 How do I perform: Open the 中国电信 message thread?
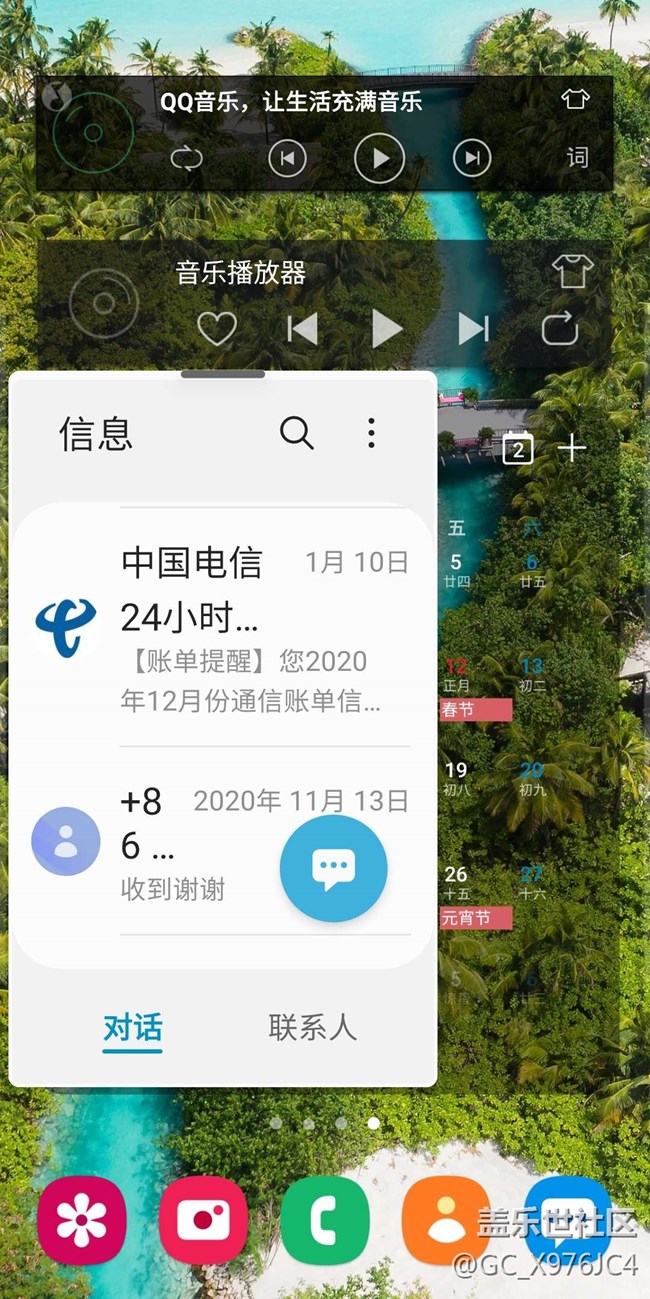(250, 628)
